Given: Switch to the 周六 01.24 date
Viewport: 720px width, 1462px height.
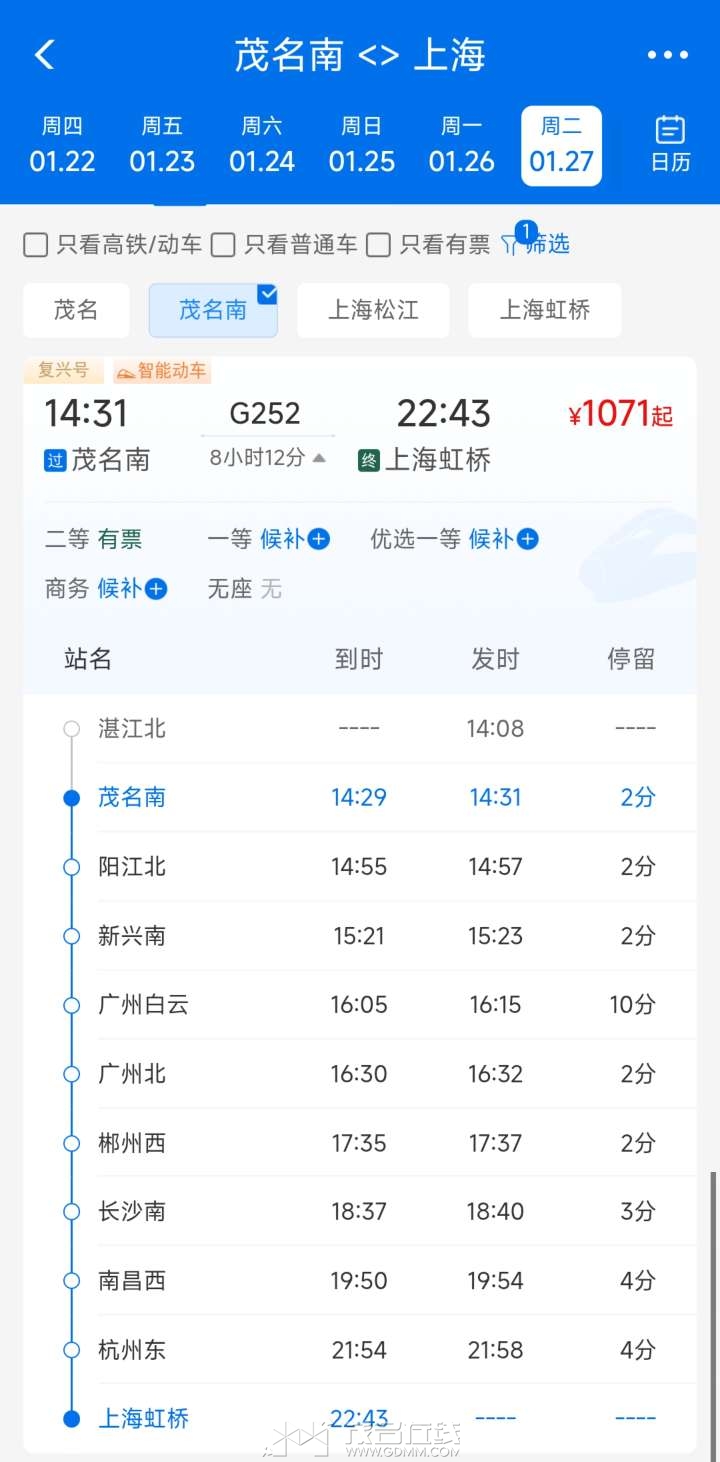Looking at the screenshot, I should pyautogui.click(x=262, y=146).
